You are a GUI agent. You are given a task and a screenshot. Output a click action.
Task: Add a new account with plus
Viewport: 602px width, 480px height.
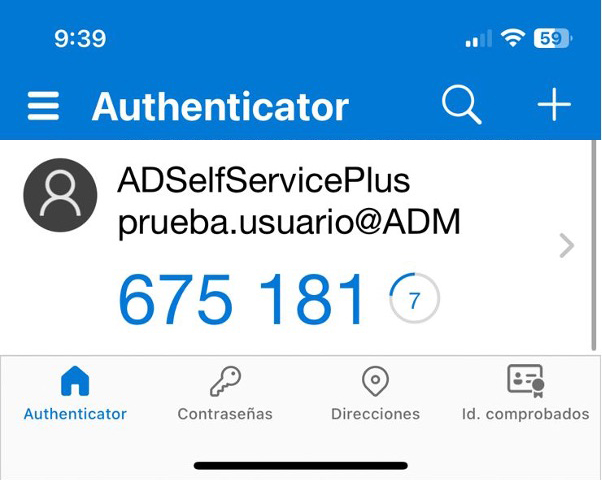pos(553,105)
